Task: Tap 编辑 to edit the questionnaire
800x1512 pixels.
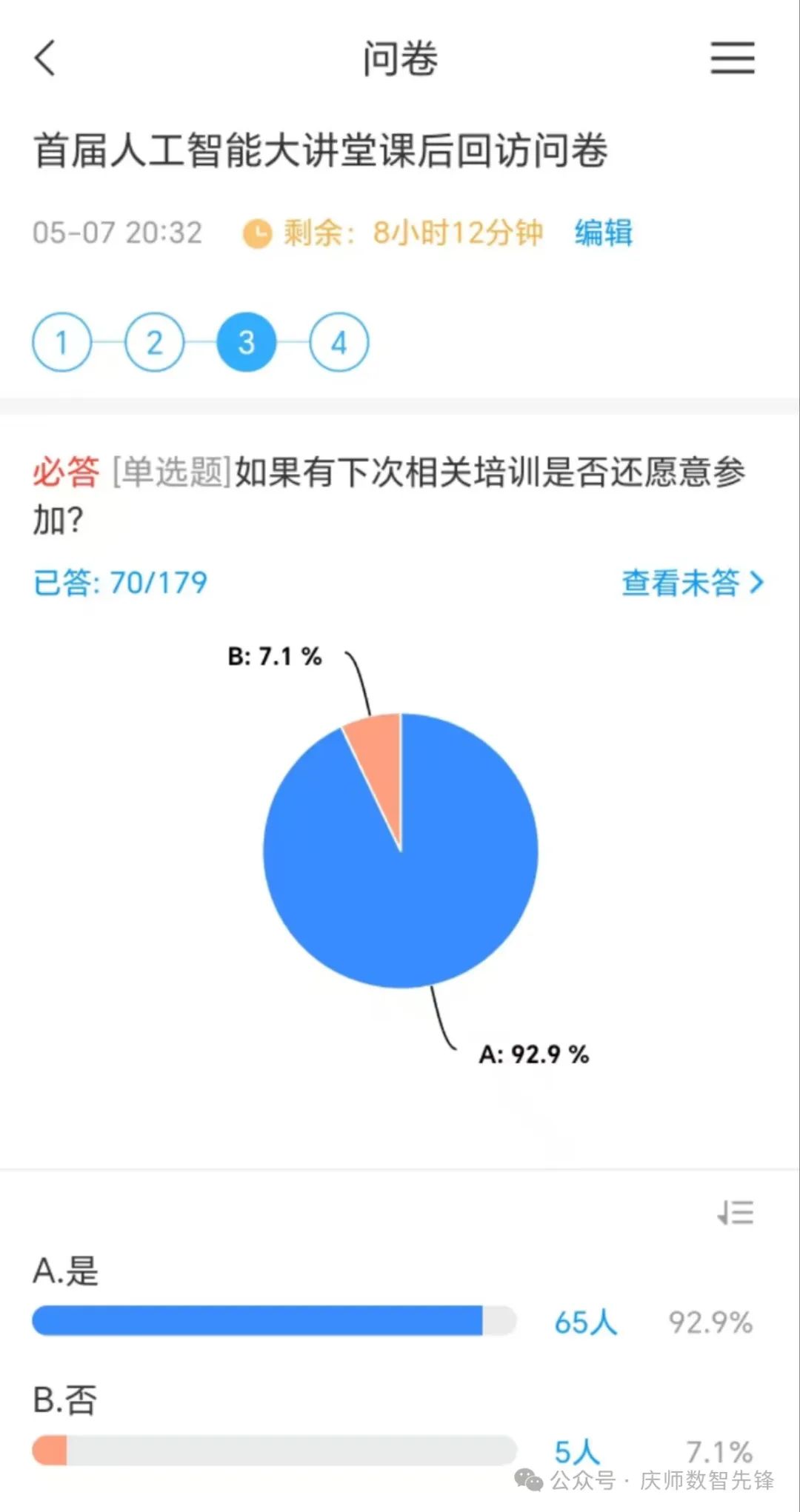Action: (x=603, y=233)
